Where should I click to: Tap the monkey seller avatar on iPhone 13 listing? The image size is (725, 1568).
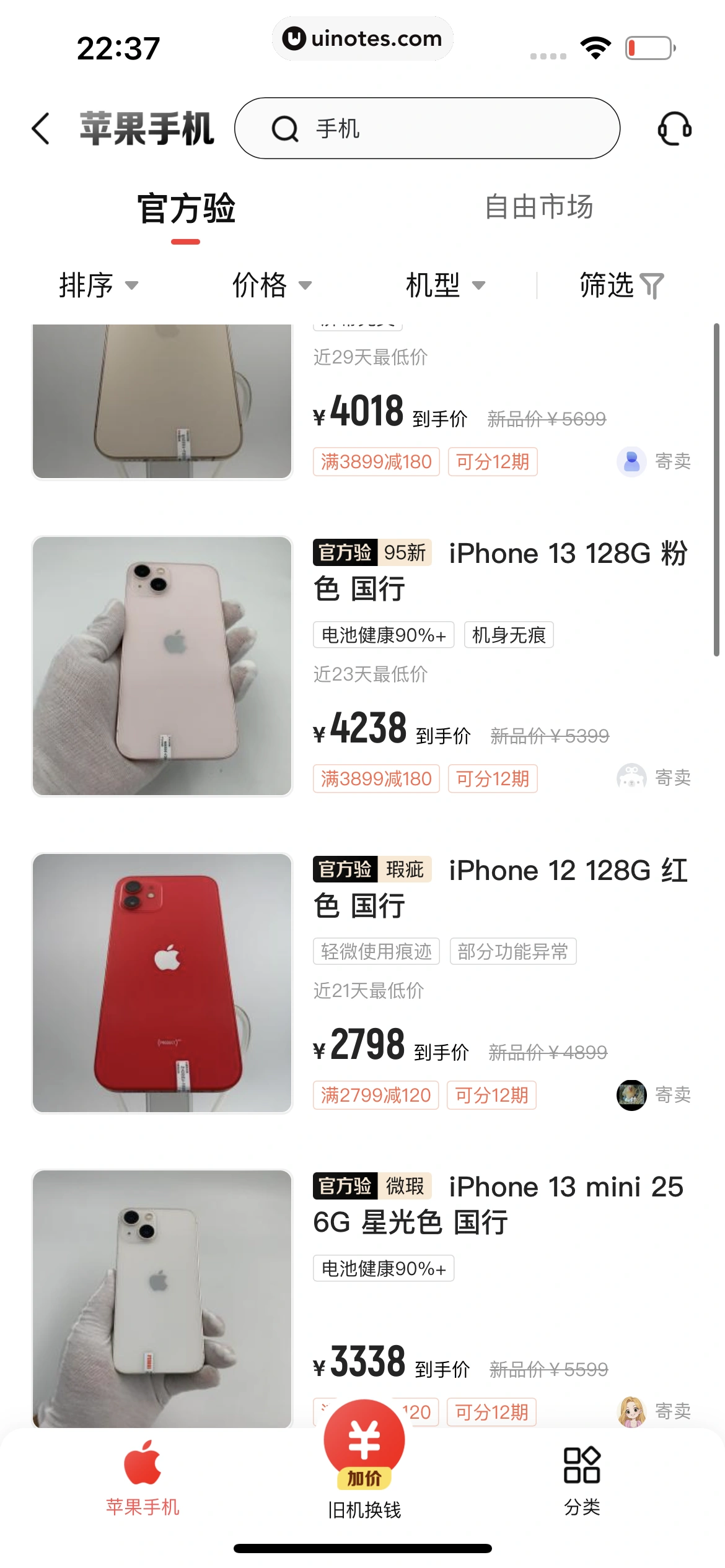[631, 777]
